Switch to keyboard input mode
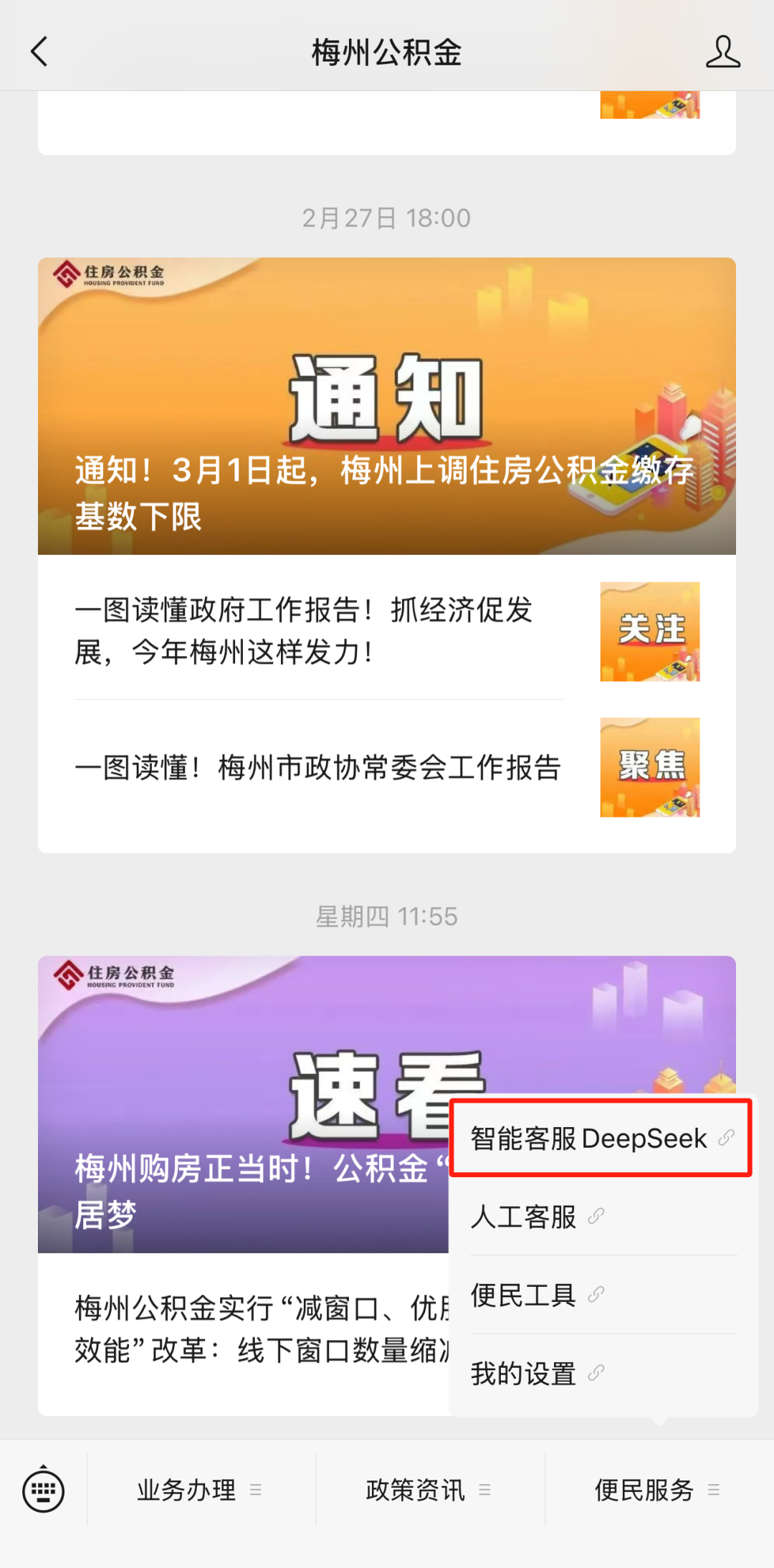The image size is (774, 1568). pyautogui.click(x=43, y=1491)
